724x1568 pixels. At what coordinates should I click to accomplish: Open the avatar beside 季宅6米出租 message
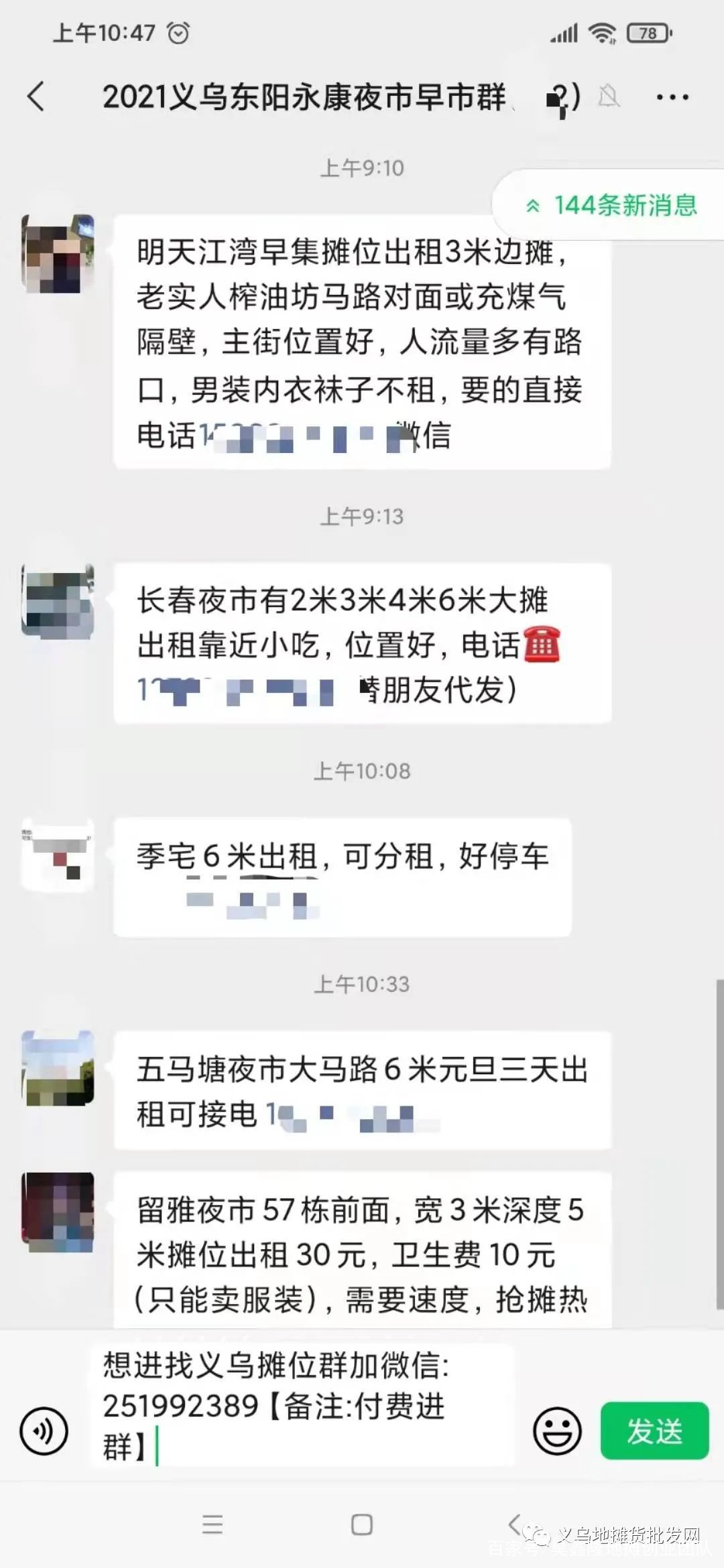(58, 854)
